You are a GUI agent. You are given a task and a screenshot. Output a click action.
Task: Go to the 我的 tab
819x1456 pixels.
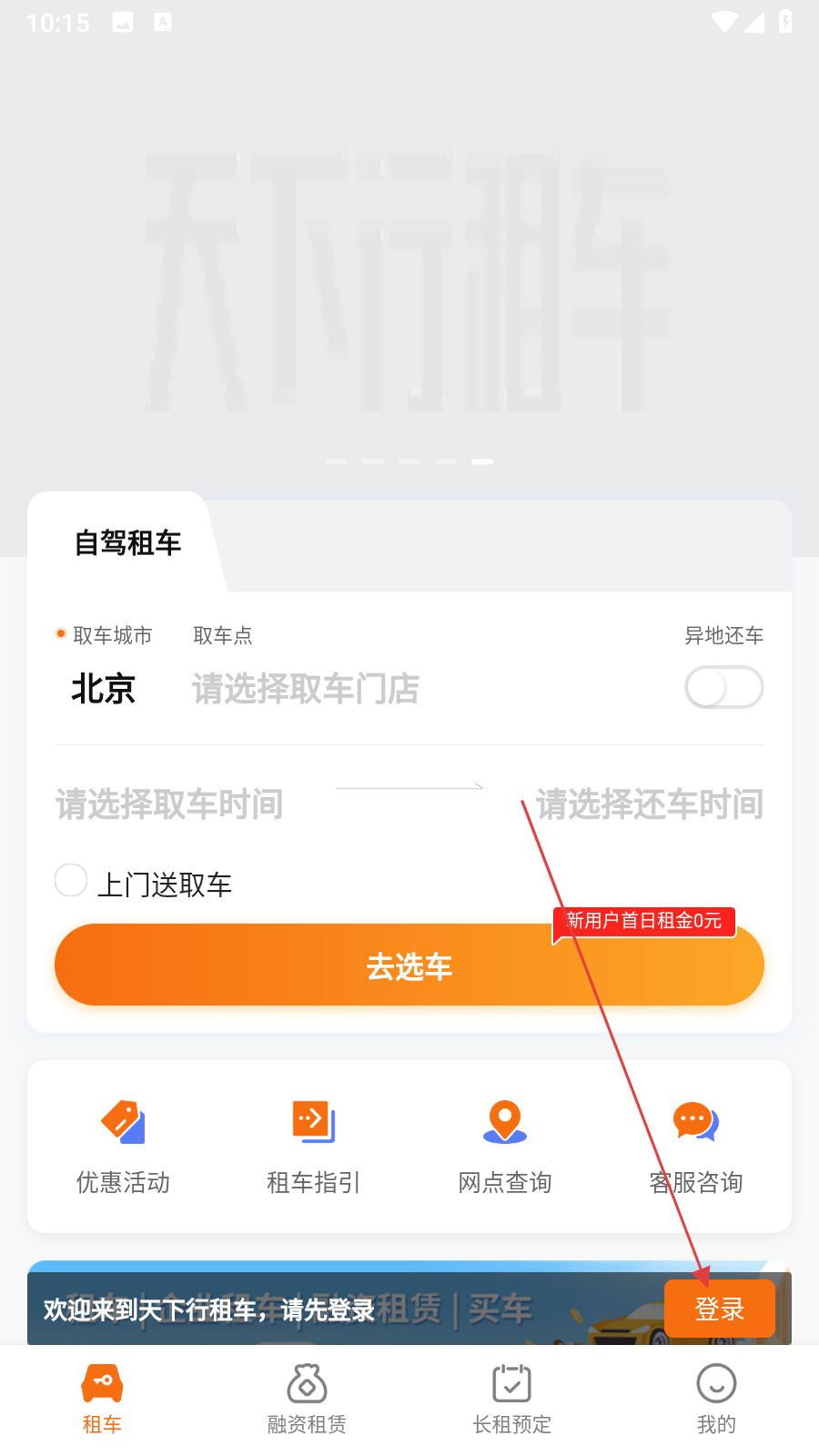point(716,1400)
